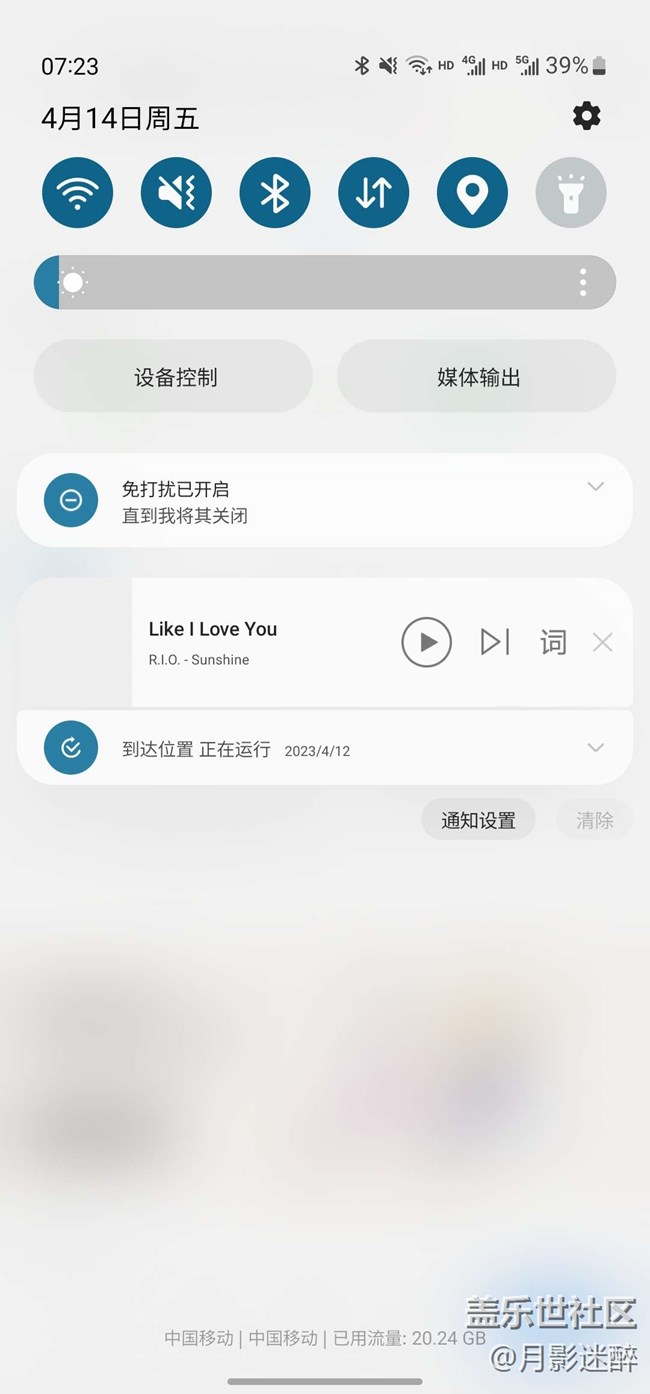650x1394 pixels.
Task: Open 设备控制 device control
Action: [173, 377]
